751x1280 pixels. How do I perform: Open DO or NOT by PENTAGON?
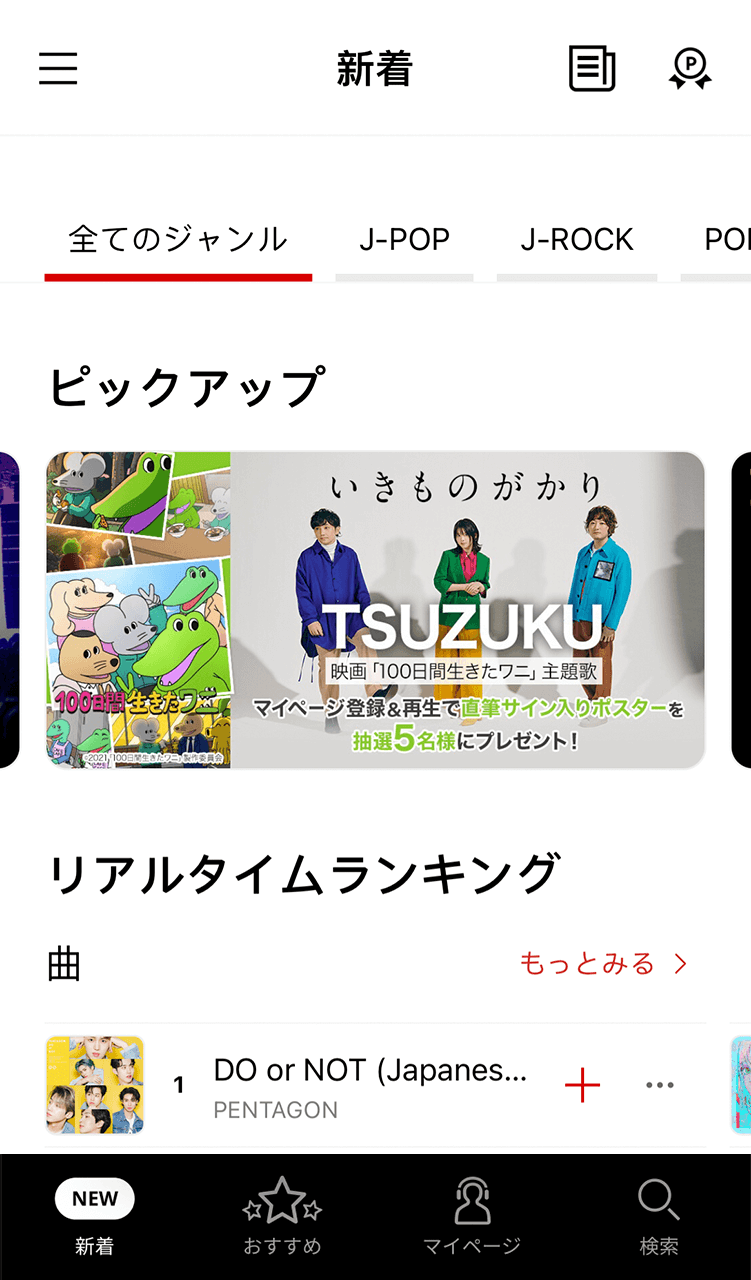(370, 1085)
